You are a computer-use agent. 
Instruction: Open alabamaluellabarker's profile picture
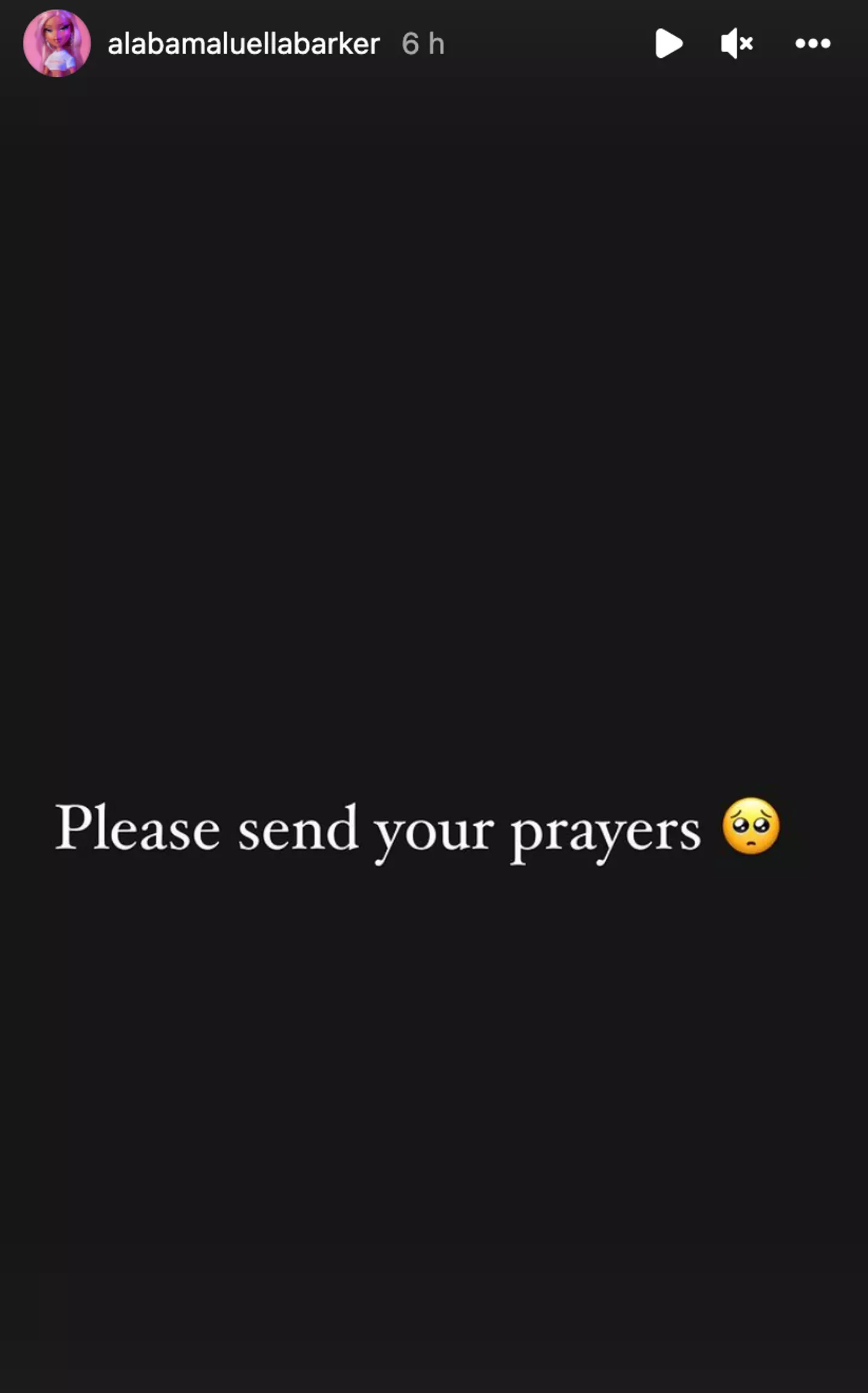(57, 43)
